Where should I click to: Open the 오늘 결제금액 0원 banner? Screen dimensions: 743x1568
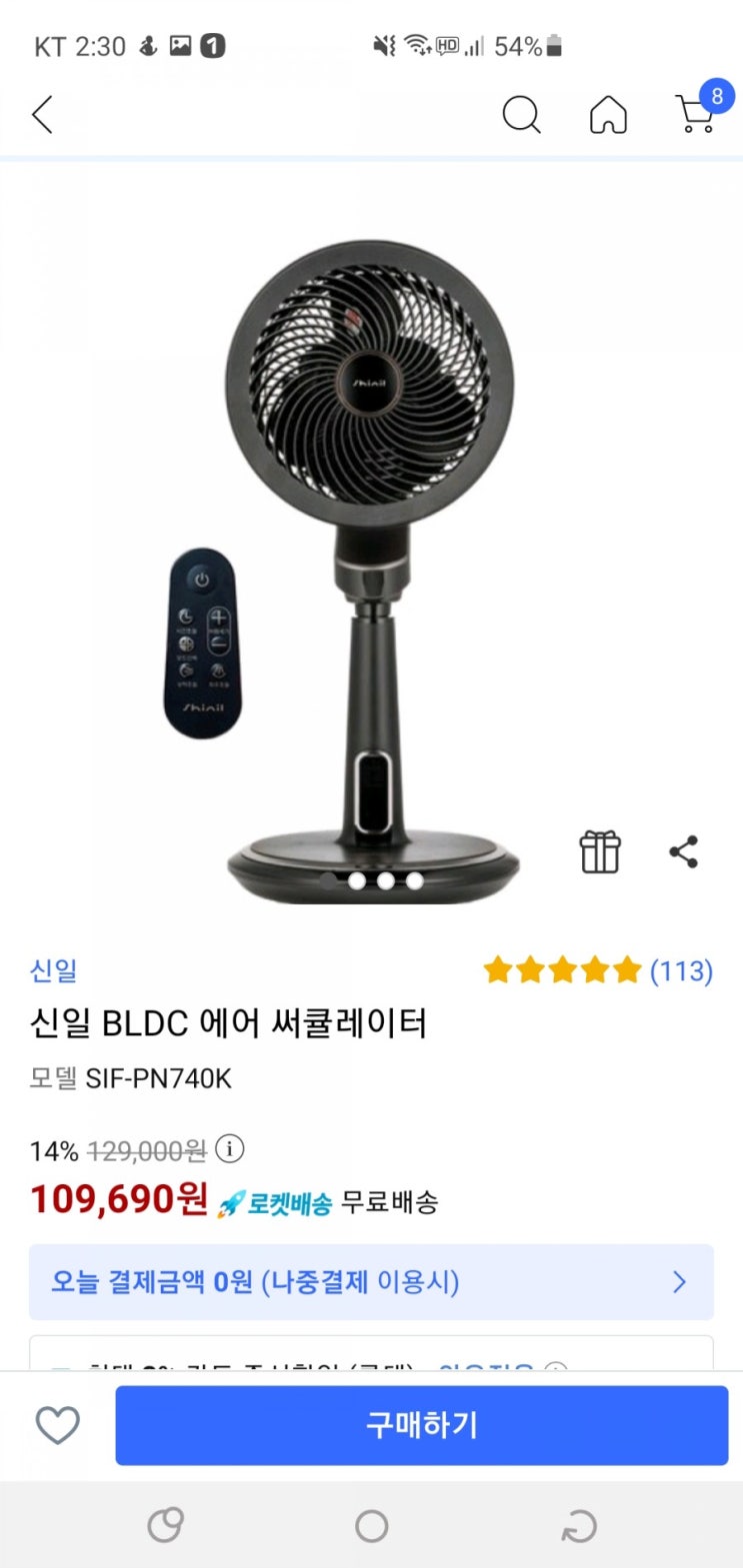pyautogui.click(x=371, y=1282)
